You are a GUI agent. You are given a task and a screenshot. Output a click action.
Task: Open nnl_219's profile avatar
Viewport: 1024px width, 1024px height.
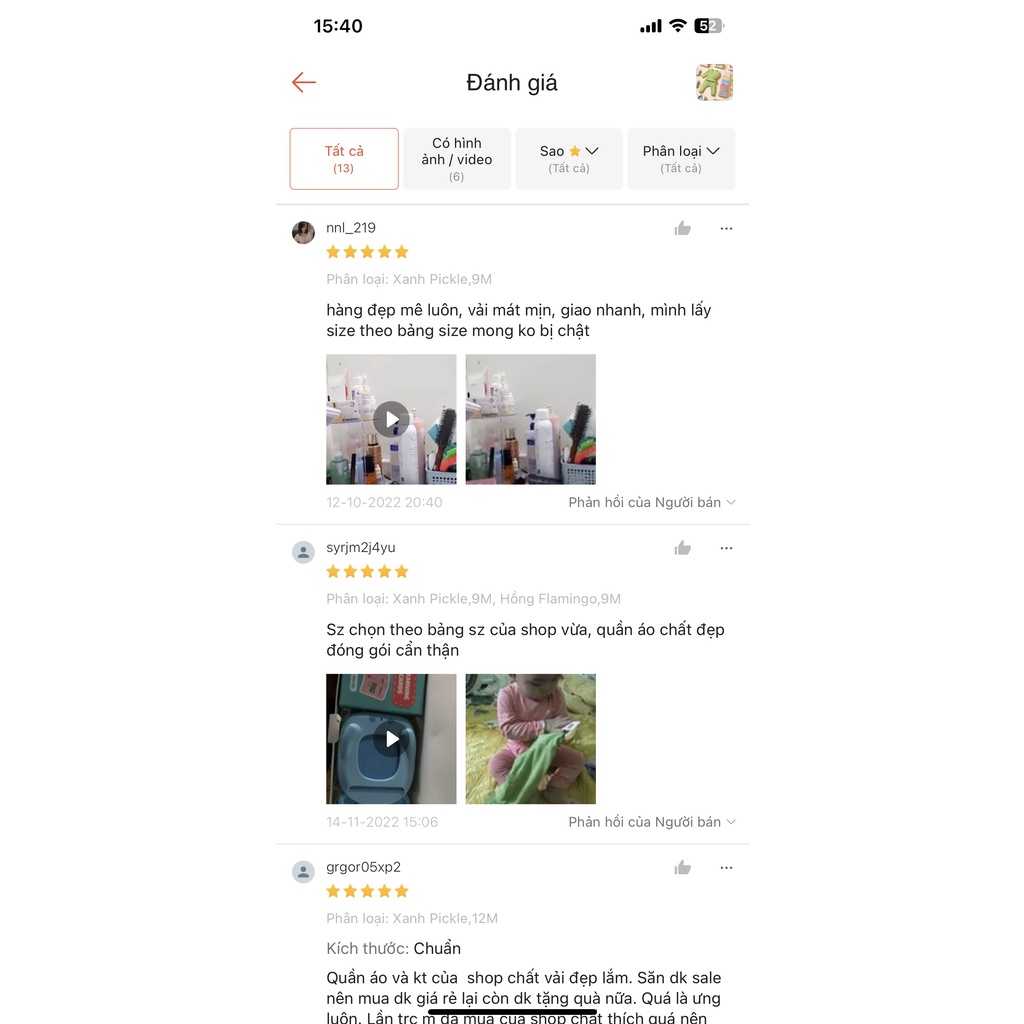[303, 232]
